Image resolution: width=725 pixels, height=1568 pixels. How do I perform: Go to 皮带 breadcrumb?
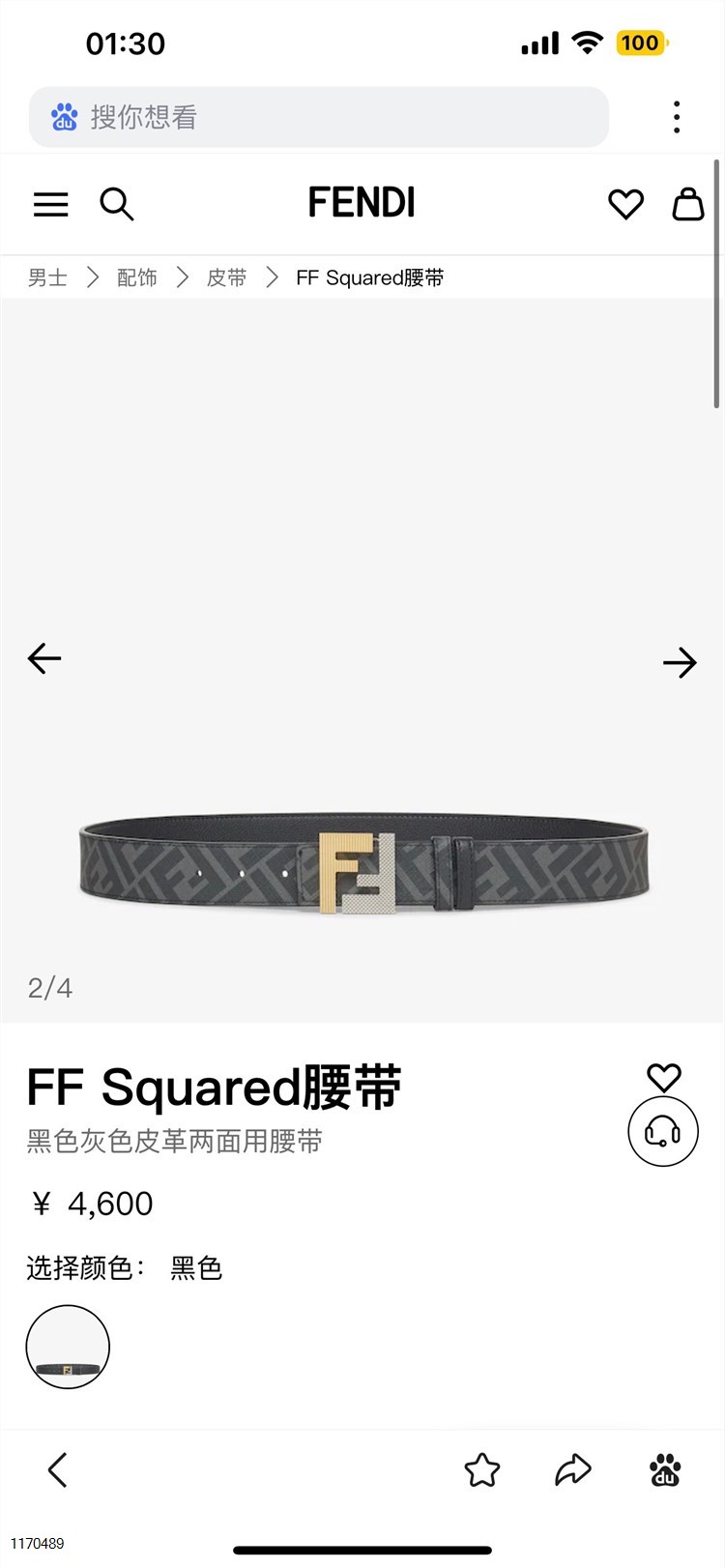coord(226,278)
